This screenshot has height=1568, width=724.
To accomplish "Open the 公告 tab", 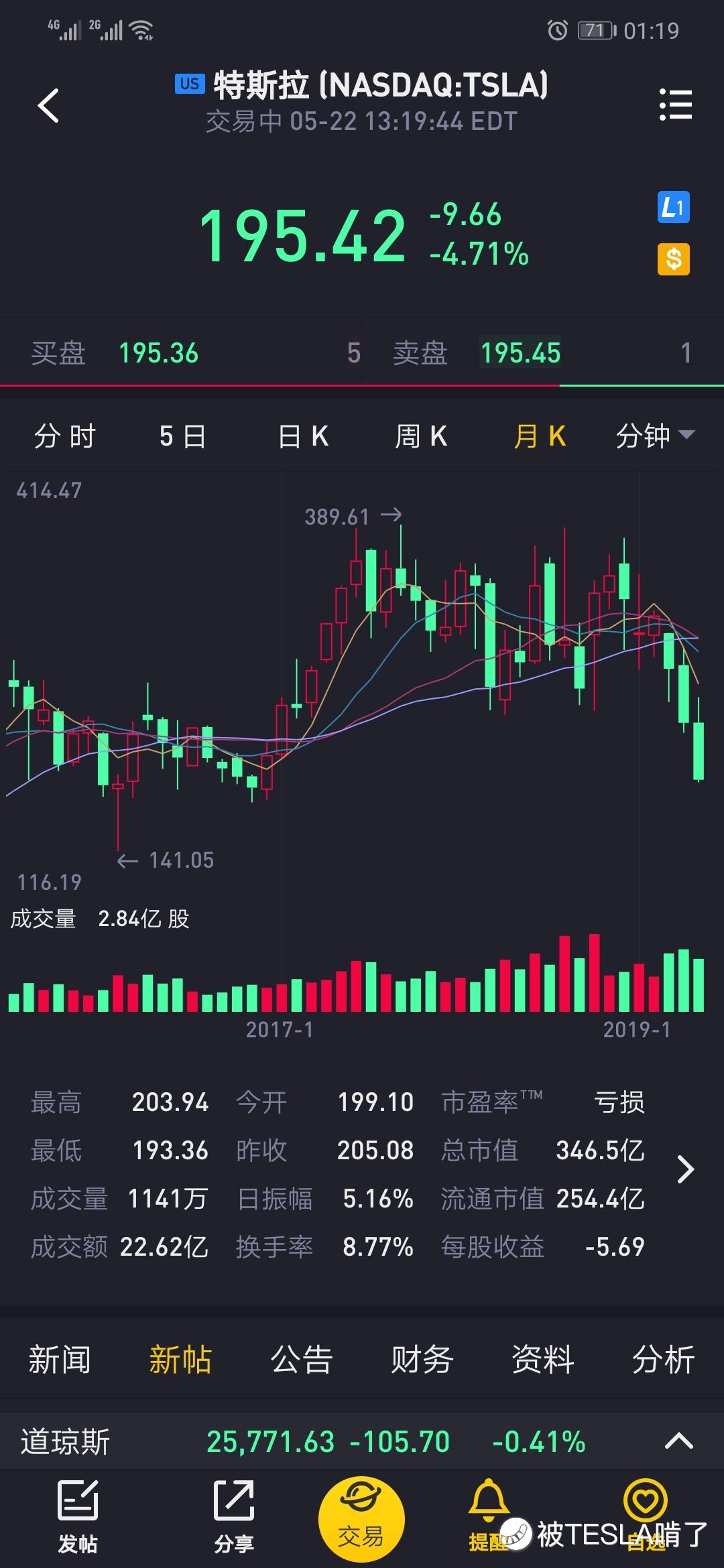I will pyautogui.click(x=302, y=1360).
